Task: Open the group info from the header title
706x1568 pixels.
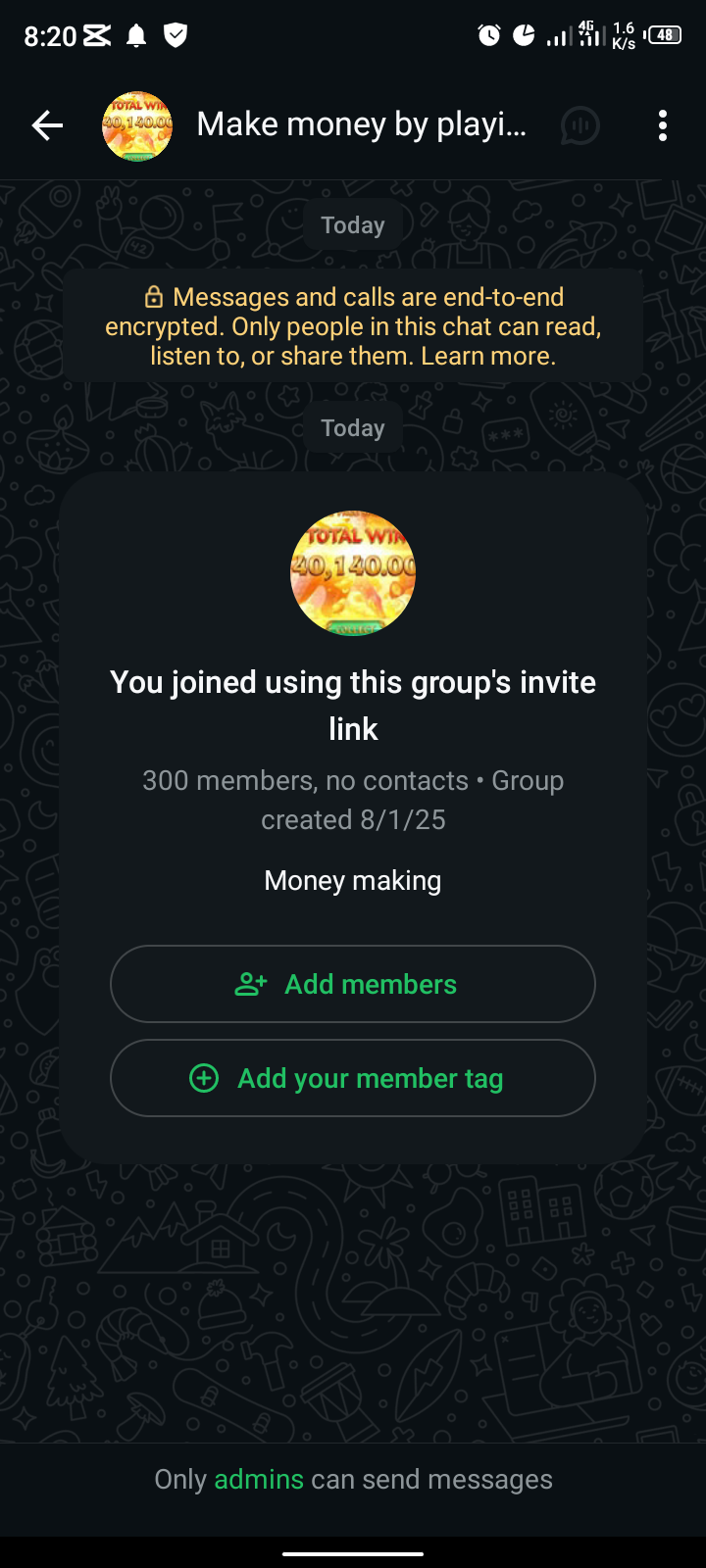Action: tap(361, 125)
